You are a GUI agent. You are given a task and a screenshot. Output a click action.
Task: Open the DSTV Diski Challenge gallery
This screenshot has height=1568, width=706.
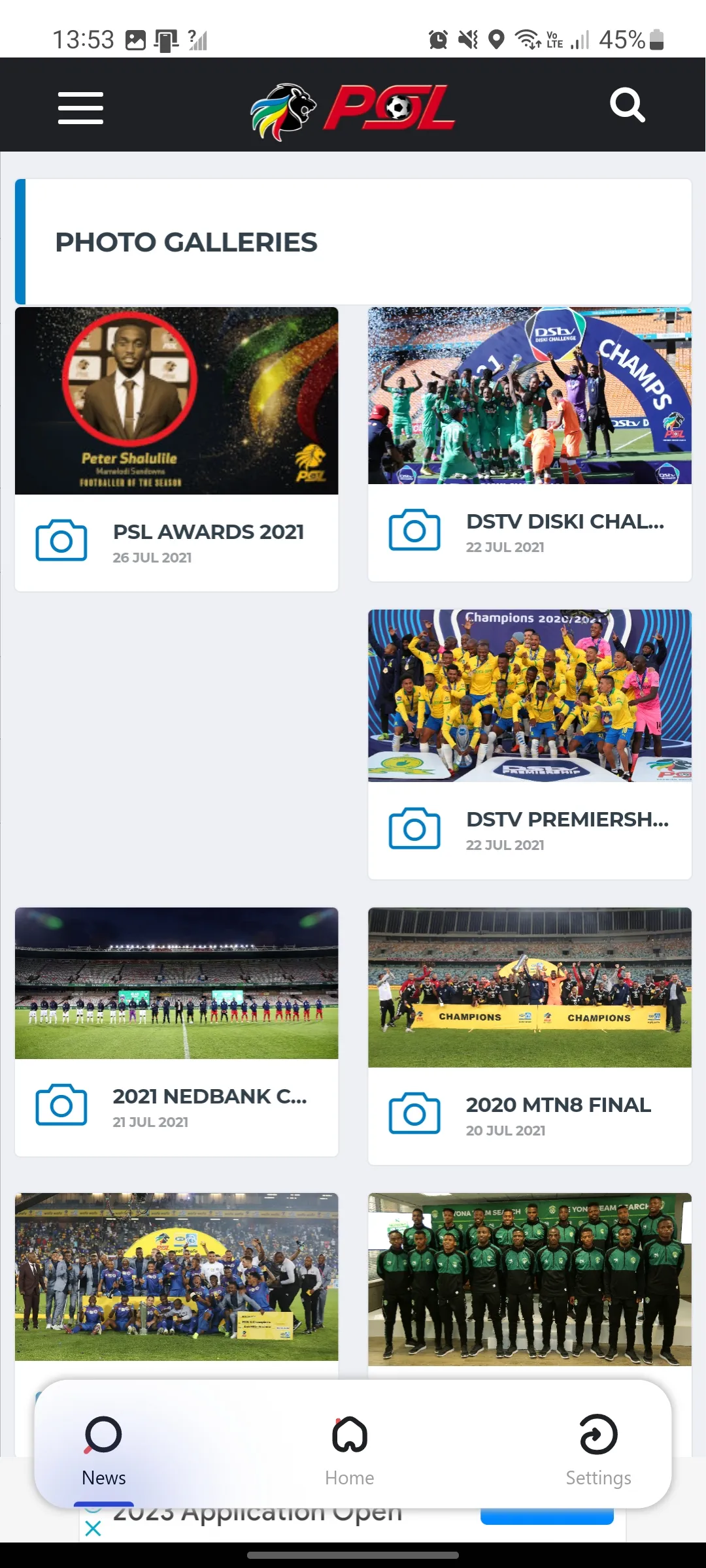point(529,444)
